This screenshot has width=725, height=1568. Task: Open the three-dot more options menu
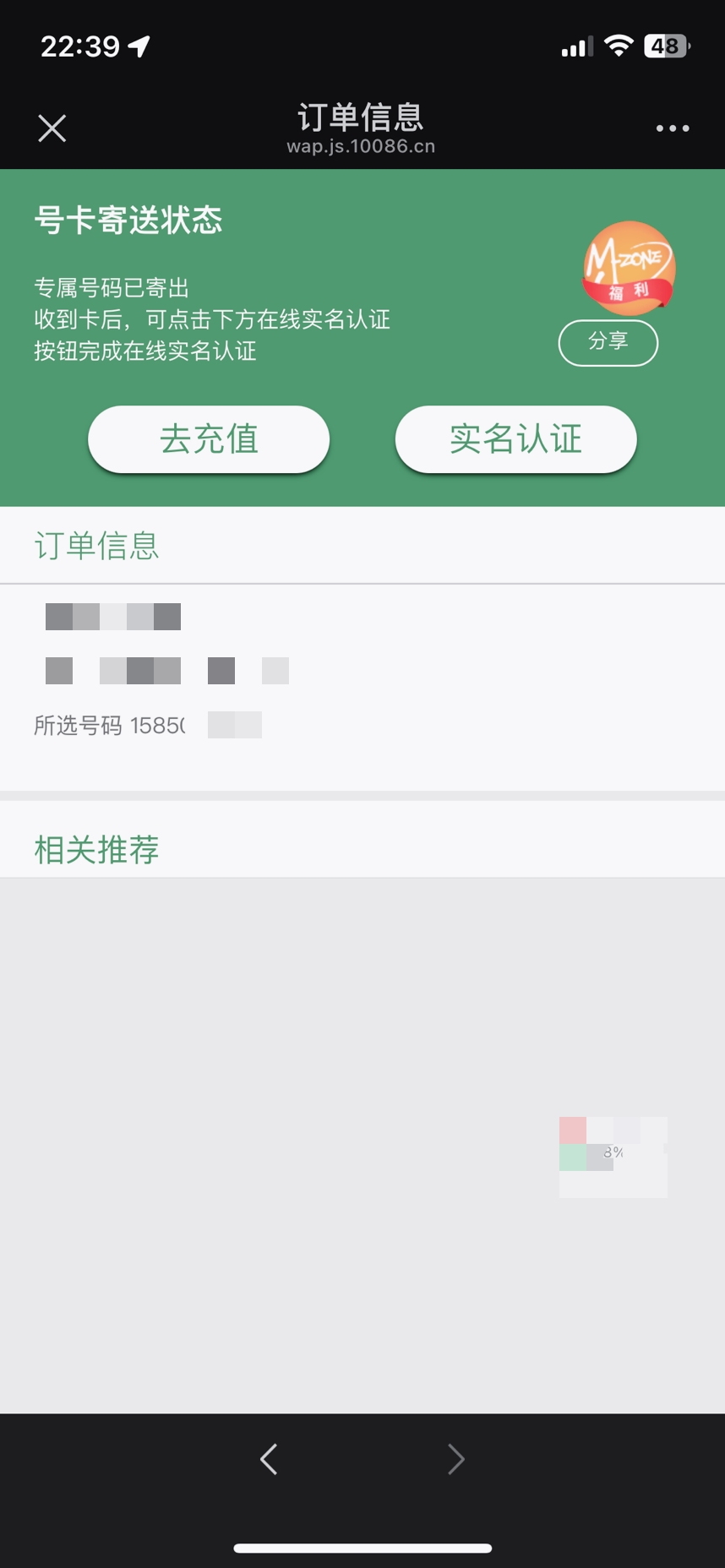(x=673, y=128)
